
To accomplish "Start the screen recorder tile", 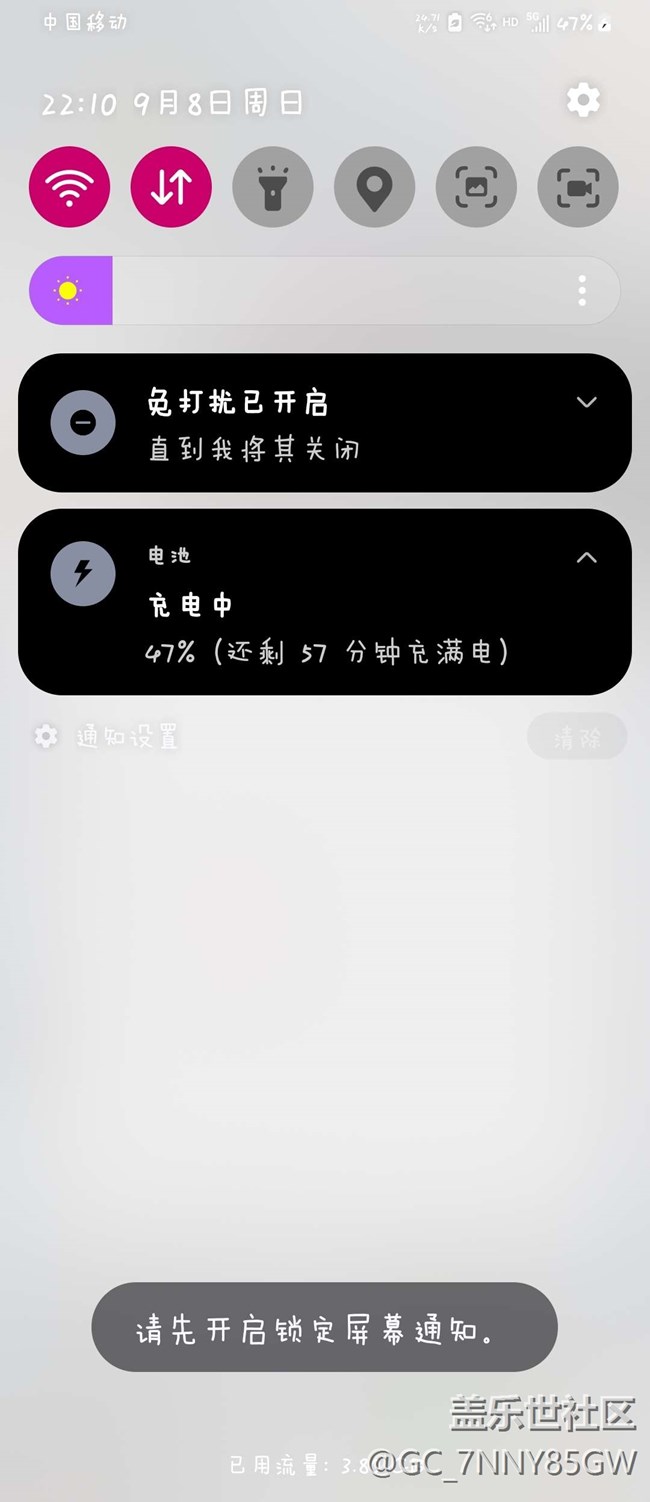I will point(578,187).
